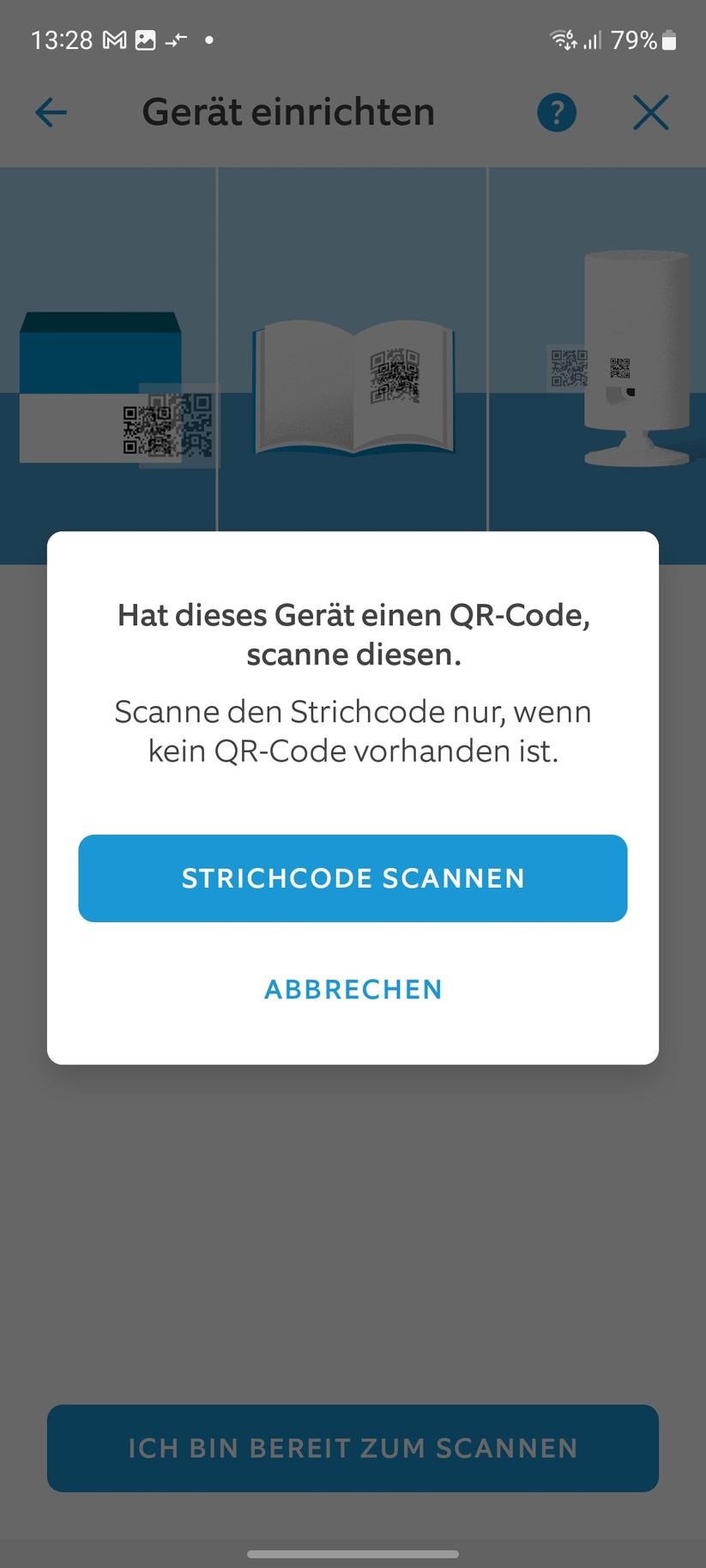Screen dimensions: 706x1568
Task: Tap the dialog heading about scanning QR-Code
Action: pos(353,634)
